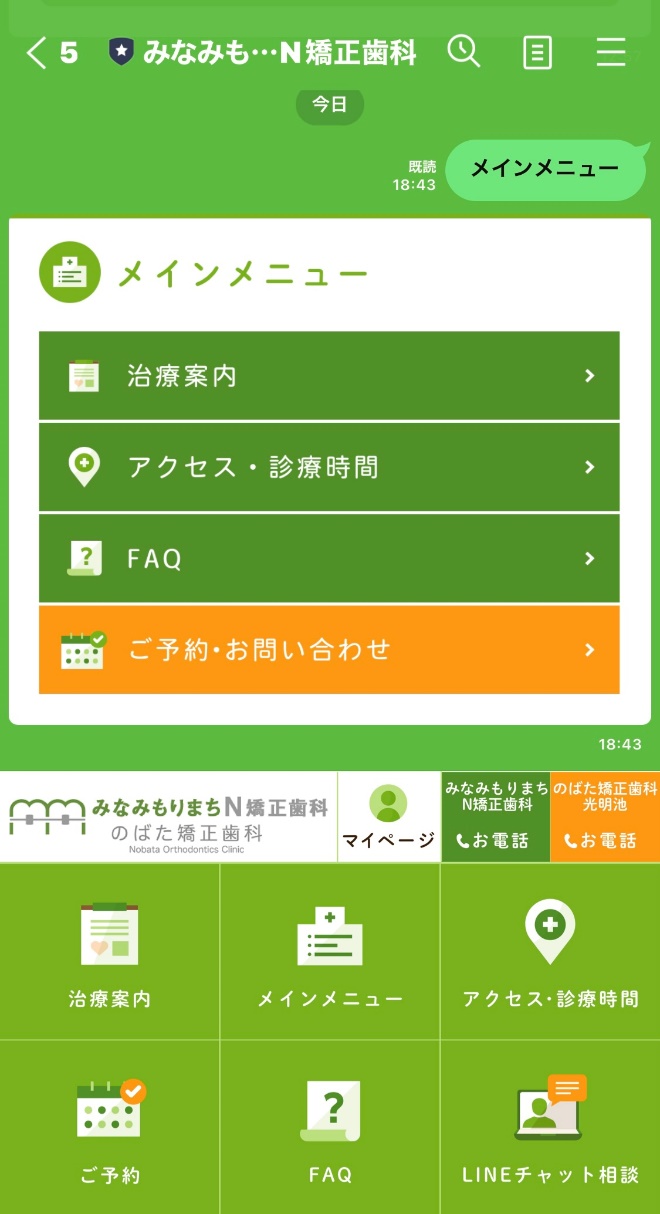Start LINEチャット相談

tap(550, 1128)
